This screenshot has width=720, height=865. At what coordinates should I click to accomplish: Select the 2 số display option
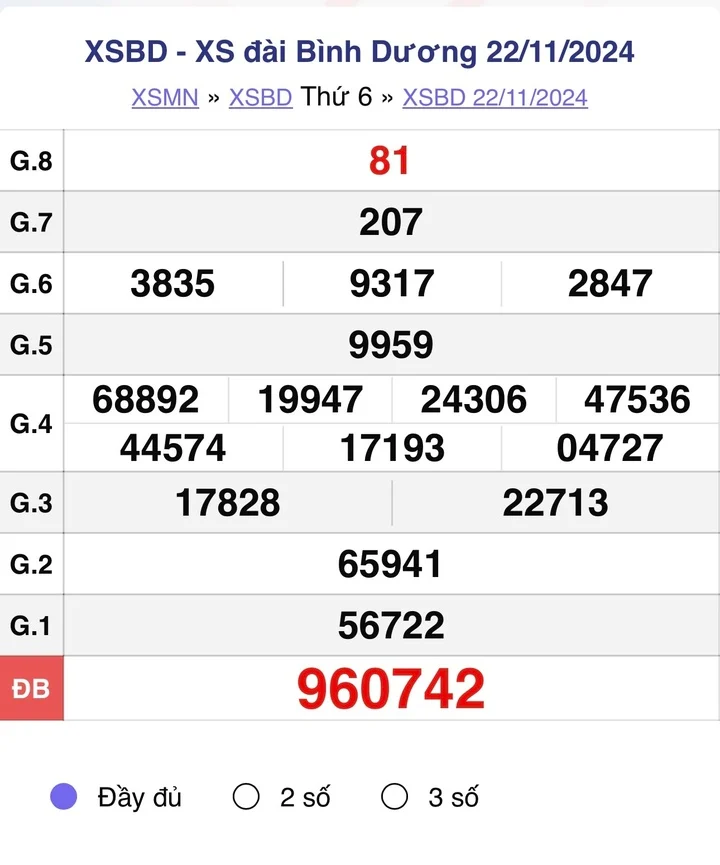[x=246, y=797]
